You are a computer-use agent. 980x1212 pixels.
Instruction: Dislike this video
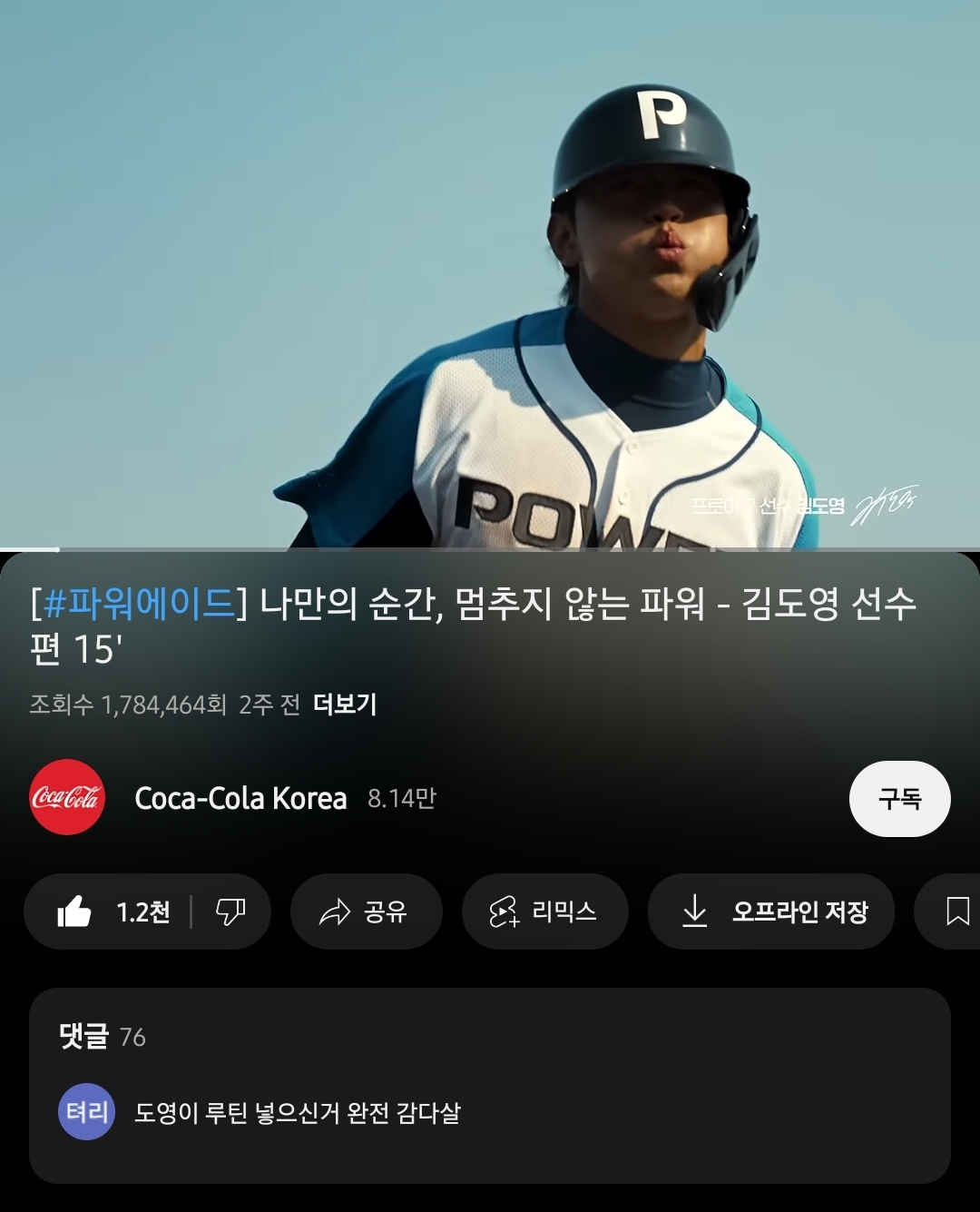[230, 911]
